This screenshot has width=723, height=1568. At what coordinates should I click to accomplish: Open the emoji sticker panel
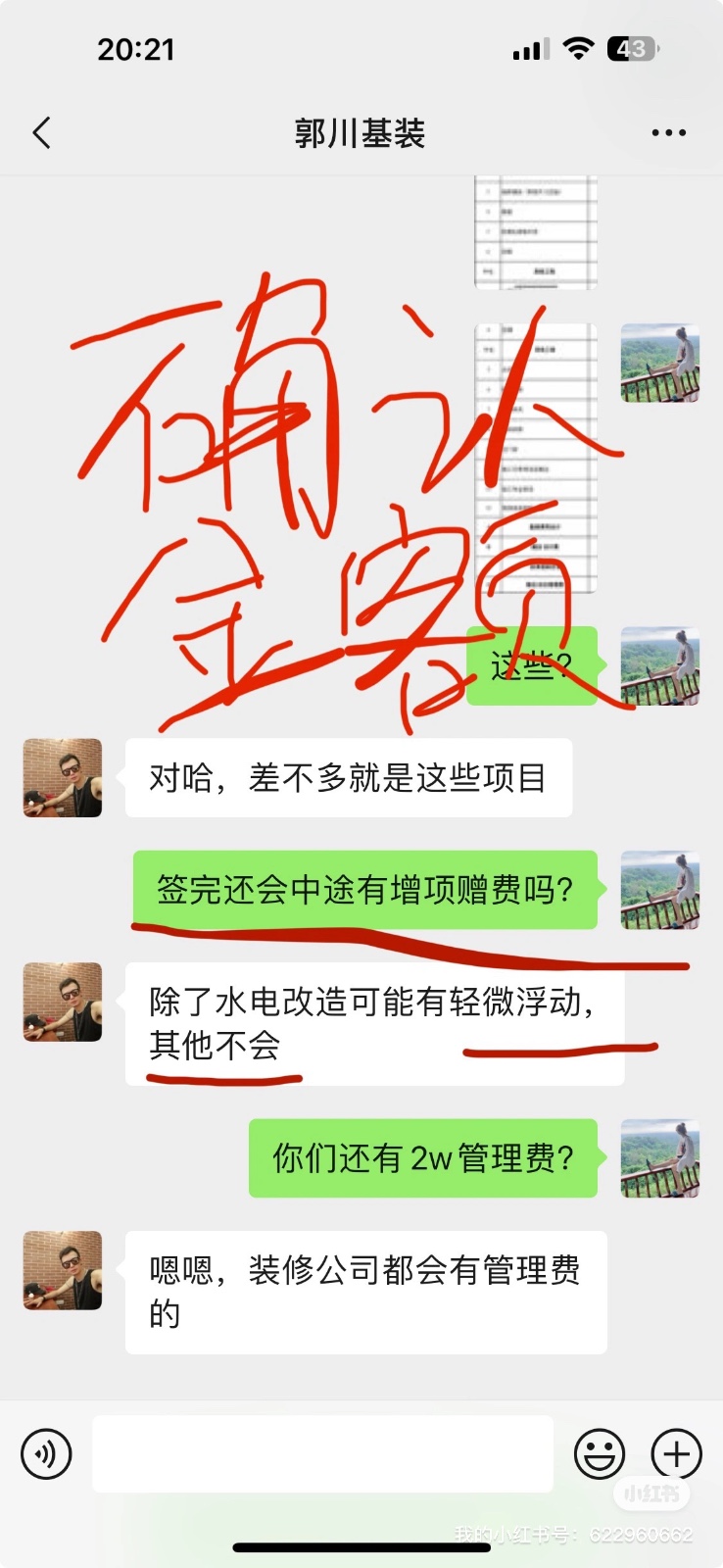point(599,1453)
